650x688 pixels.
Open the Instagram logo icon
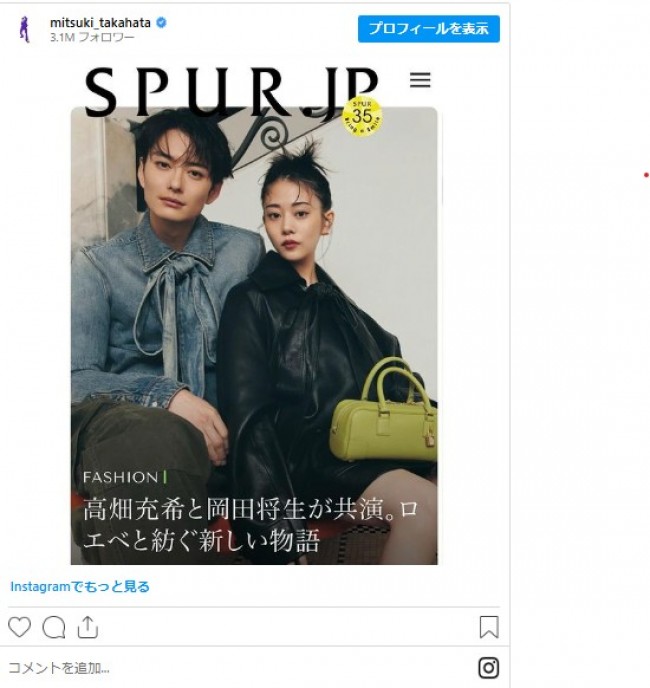(488, 667)
